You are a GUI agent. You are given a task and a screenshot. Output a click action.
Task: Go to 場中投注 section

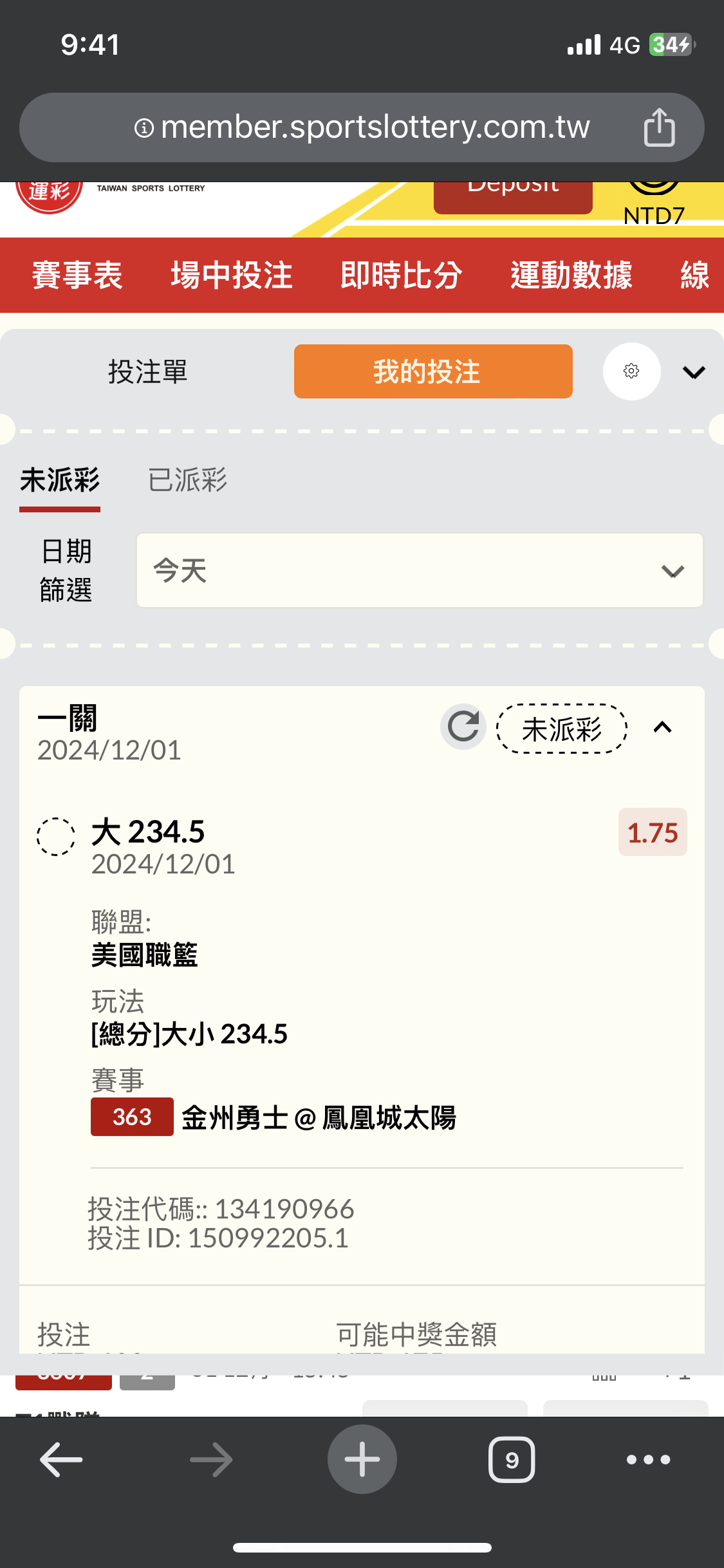pyautogui.click(x=232, y=275)
